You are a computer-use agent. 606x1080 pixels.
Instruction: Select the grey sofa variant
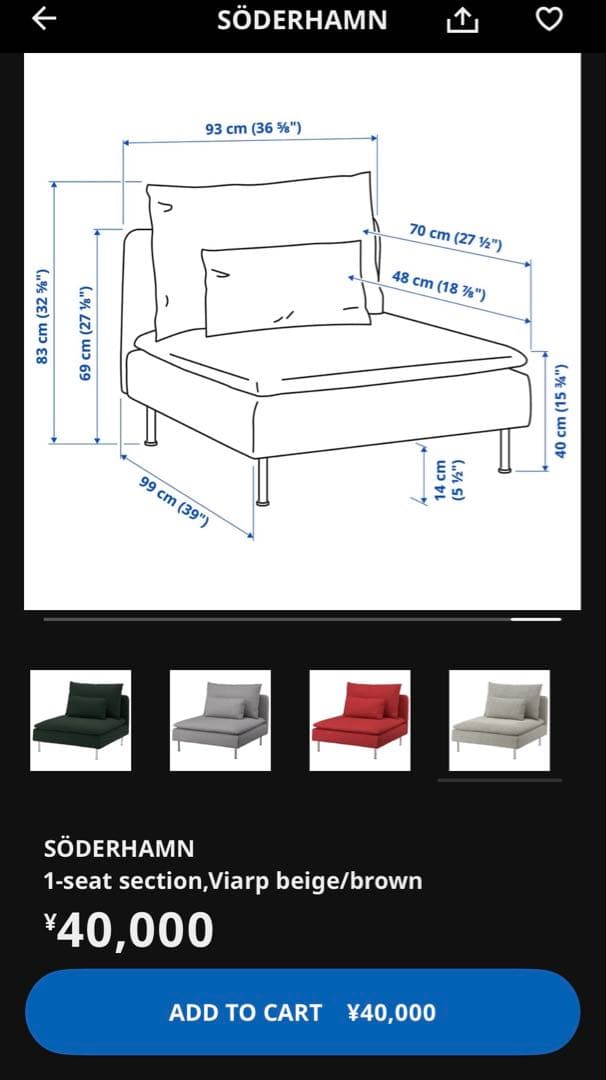pos(220,720)
